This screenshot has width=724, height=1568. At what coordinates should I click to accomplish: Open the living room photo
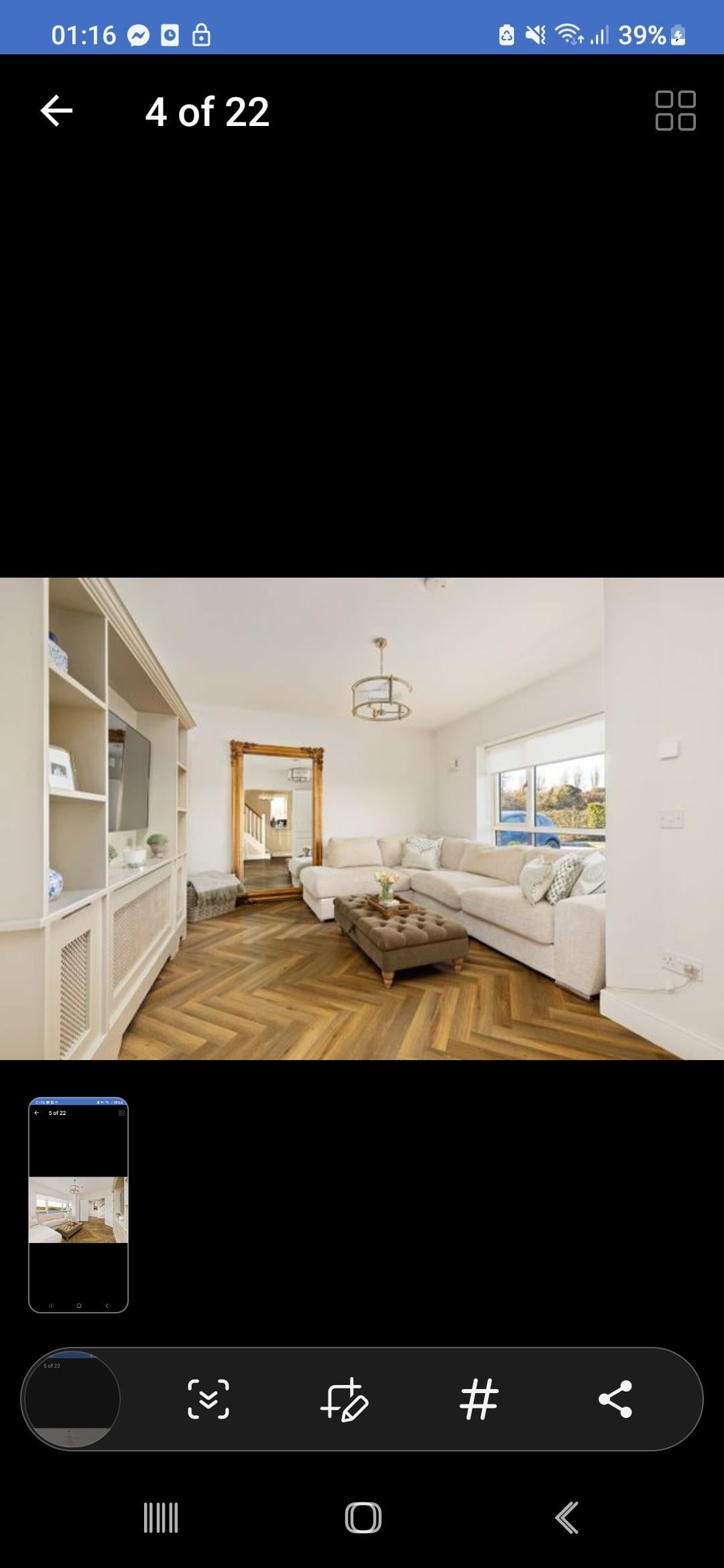click(x=362, y=818)
